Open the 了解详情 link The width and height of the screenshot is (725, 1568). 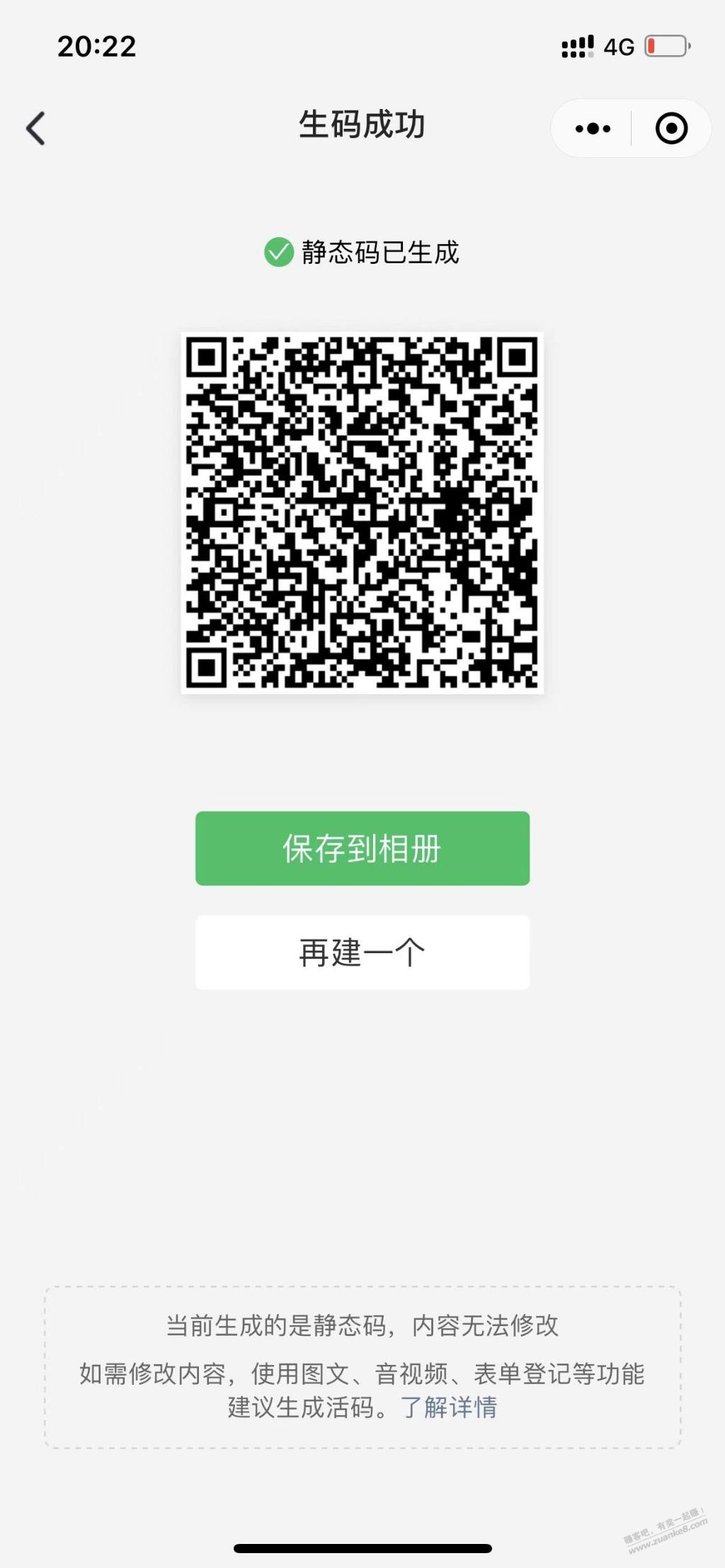[449, 1407]
